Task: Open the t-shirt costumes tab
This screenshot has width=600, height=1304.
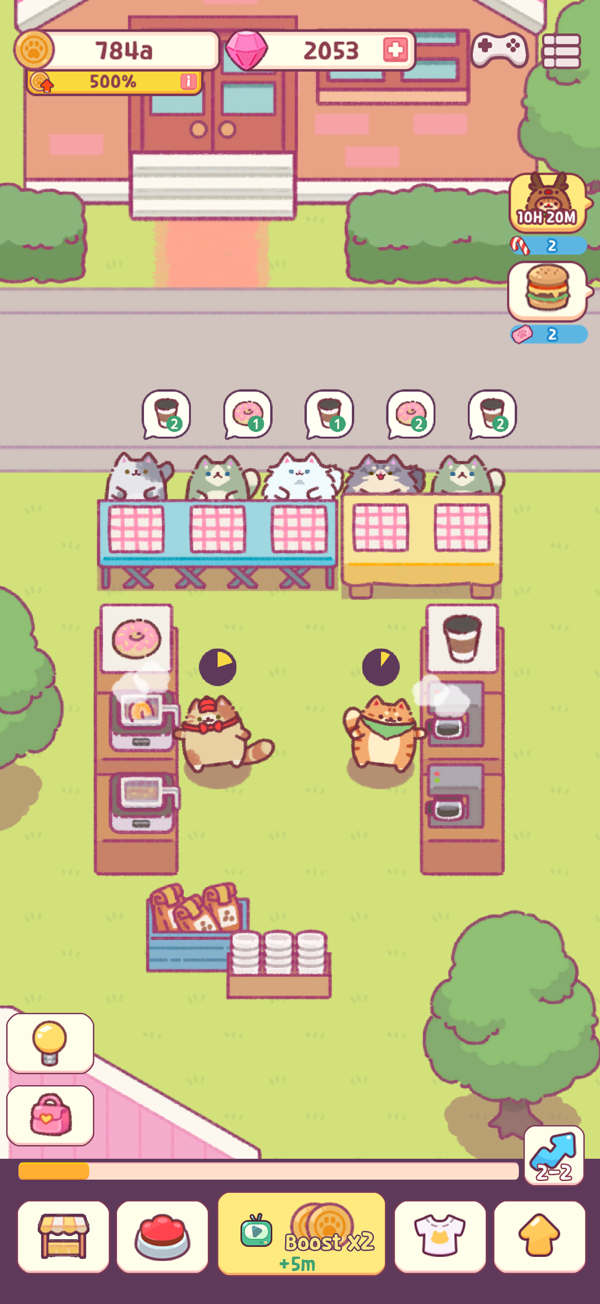Action: (x=440, y=1237)
